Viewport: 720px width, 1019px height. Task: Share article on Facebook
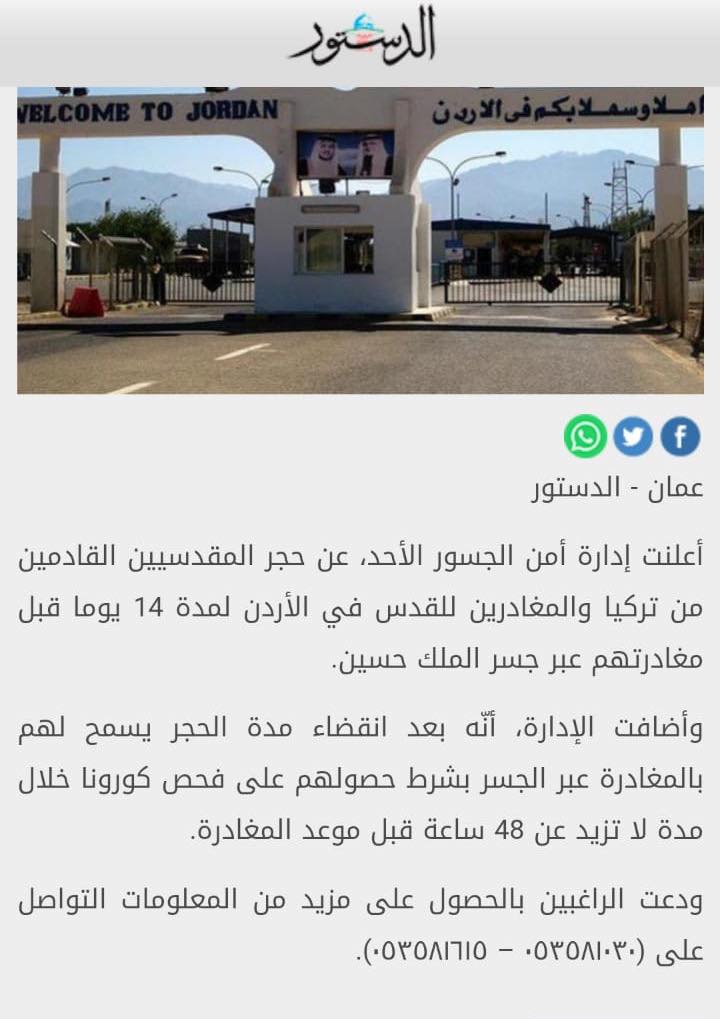pyautogui.click(x=680, y=437)
